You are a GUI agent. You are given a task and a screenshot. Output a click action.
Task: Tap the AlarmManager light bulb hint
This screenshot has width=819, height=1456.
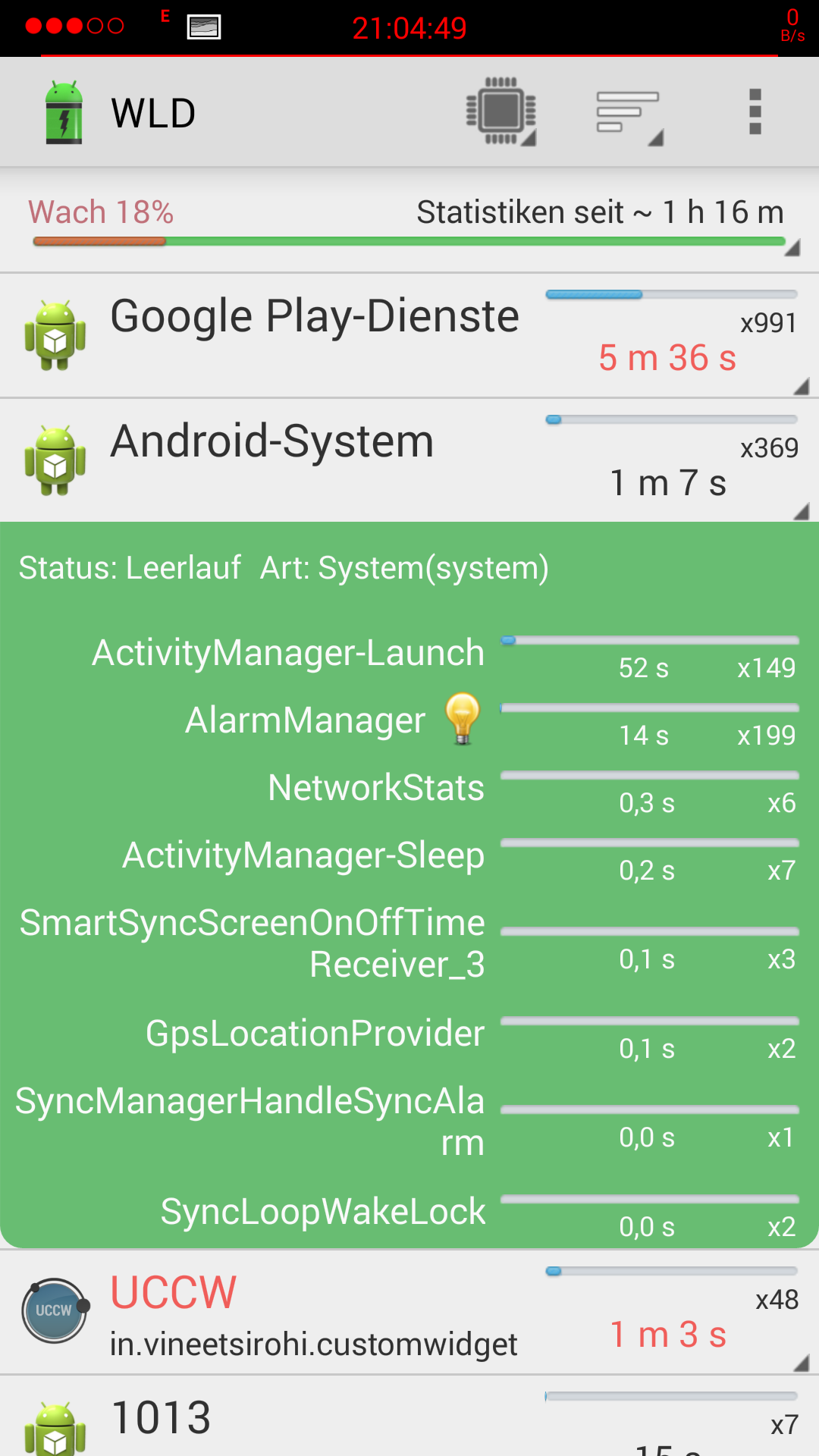click(463, 718)
